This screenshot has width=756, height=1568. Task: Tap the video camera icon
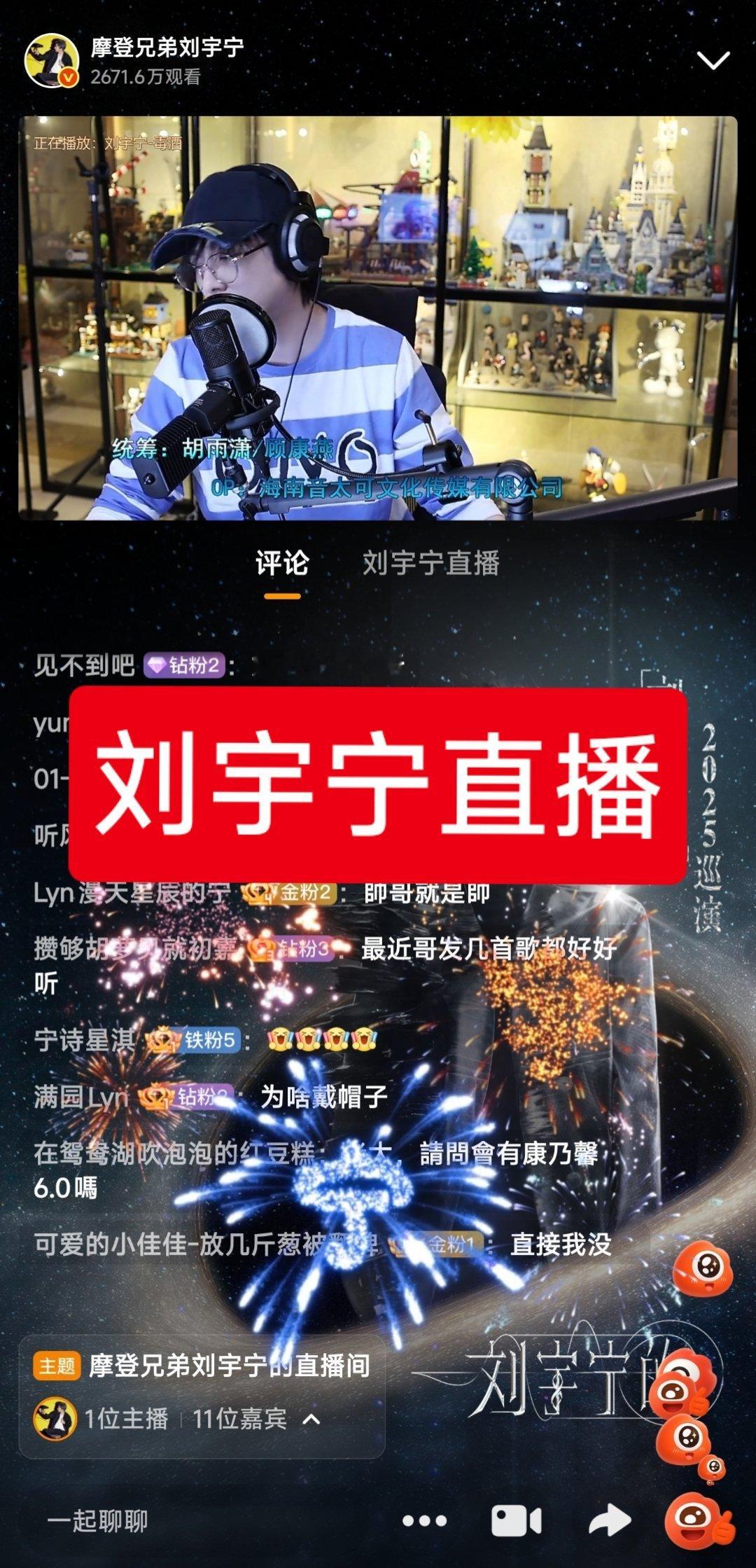pyautogui.click(x=516, y=1521)
